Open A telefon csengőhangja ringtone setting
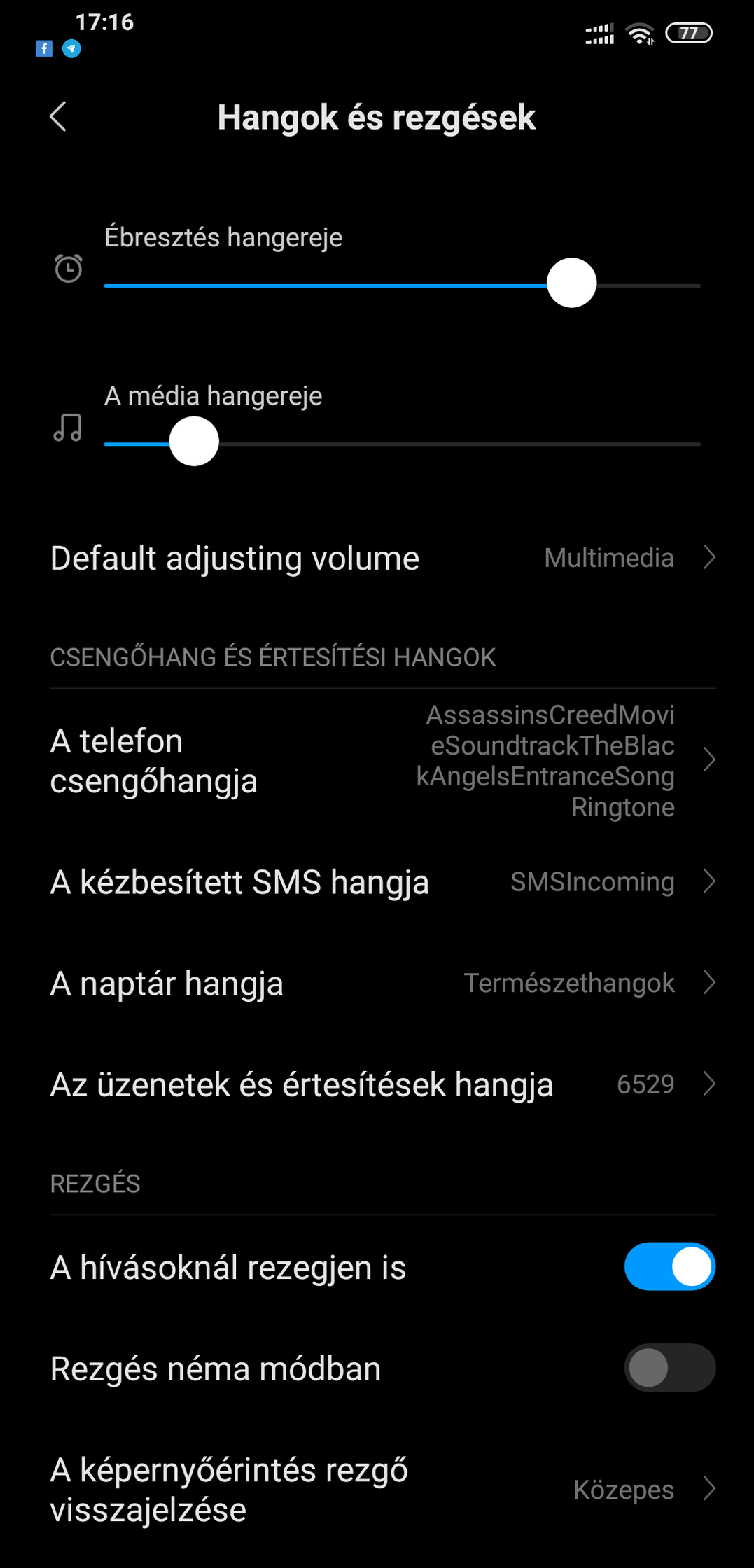This screenshot has height=1568, width=754. coord(377,760)
